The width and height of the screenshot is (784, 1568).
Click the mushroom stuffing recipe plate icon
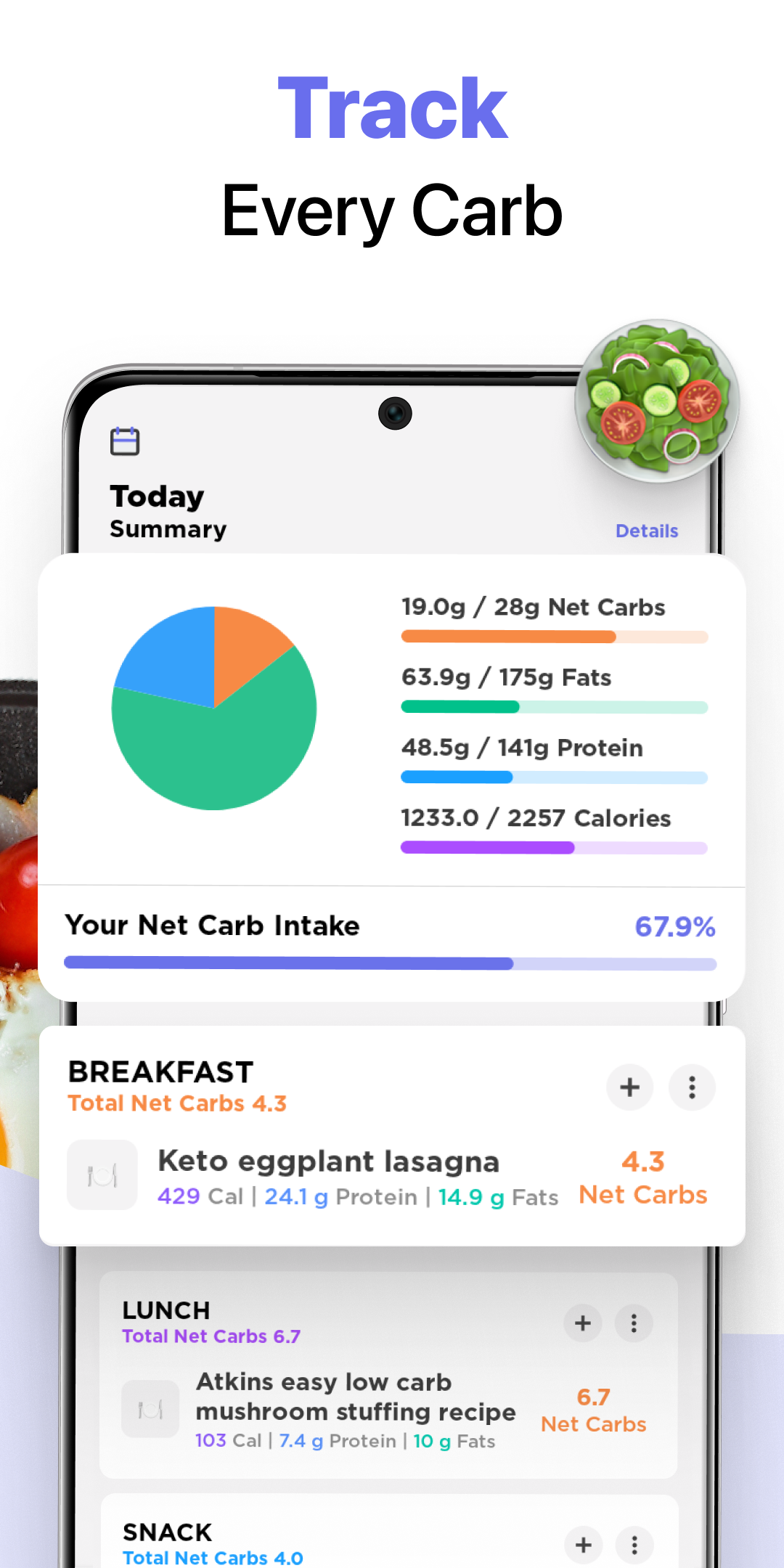[x=150, y=1408]
